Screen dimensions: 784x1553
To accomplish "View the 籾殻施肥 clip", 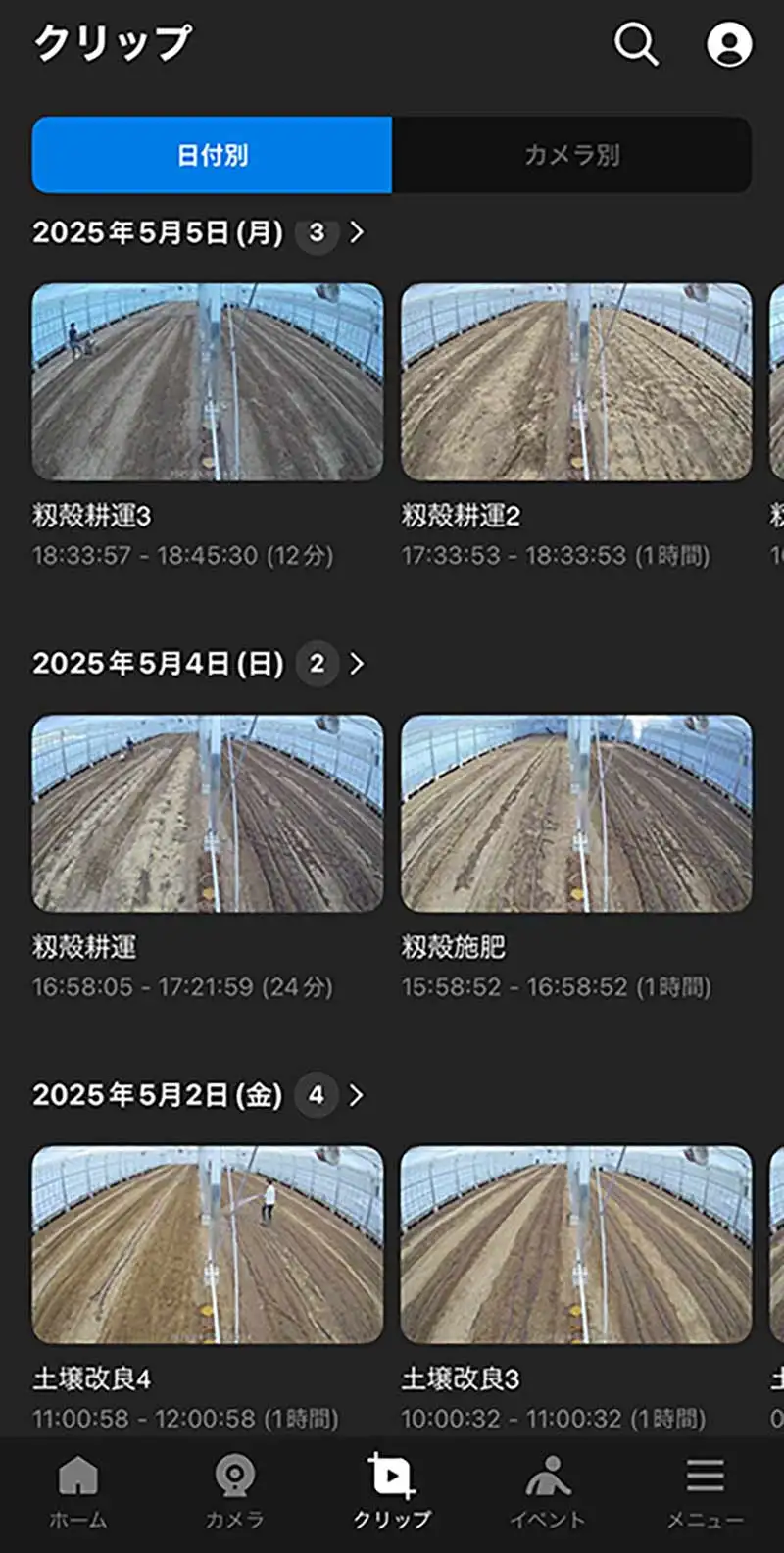I will point(576,814).
